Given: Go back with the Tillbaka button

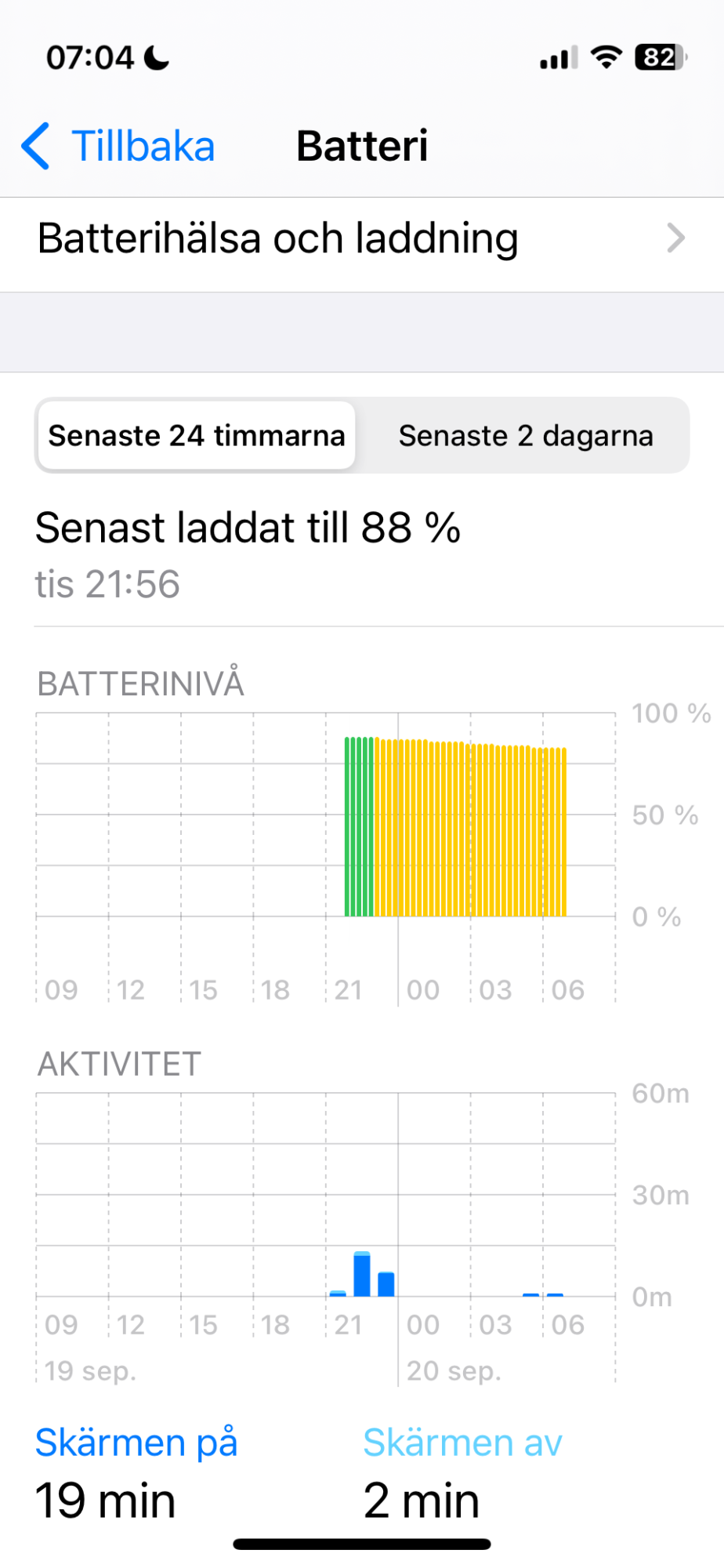Looking at the screenshot, I should coord(118,147).
